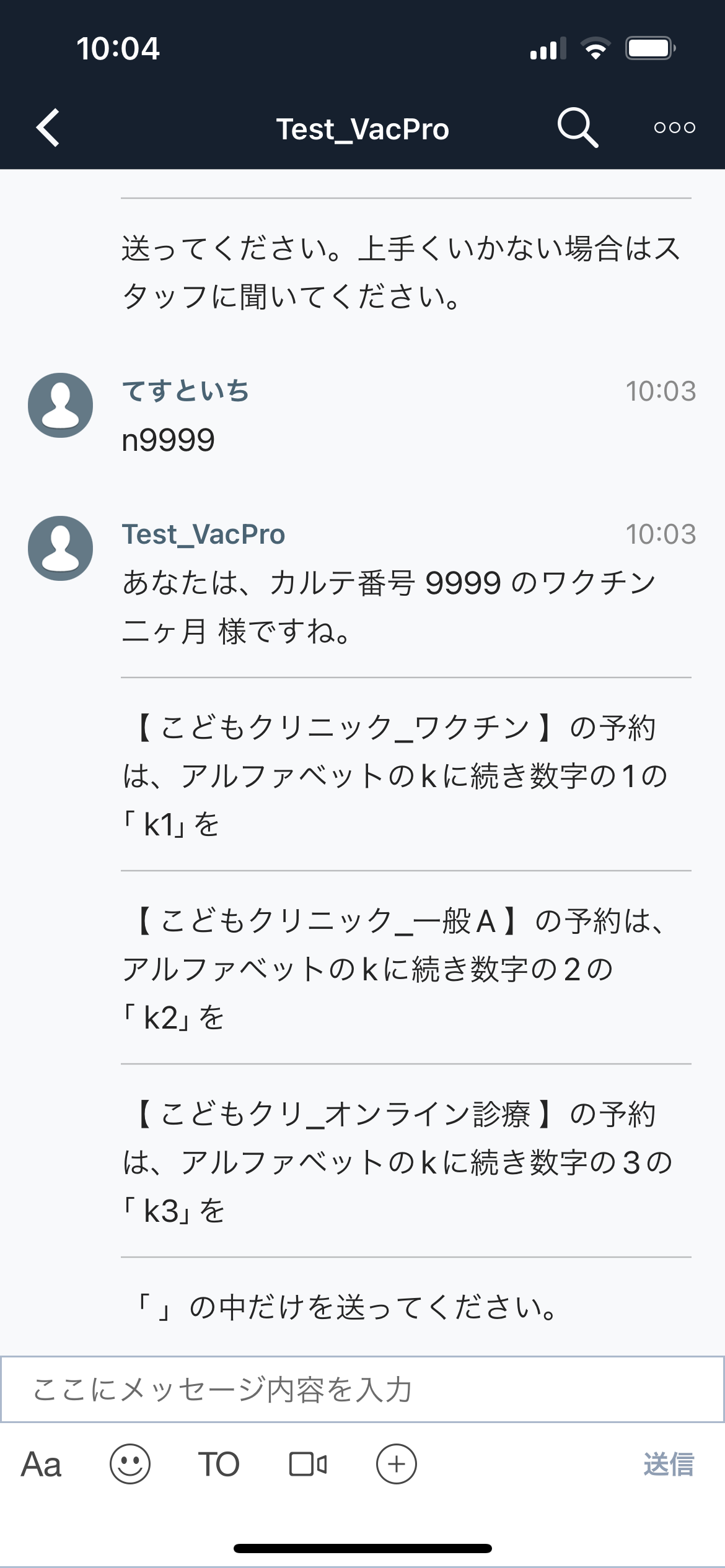Tap the TO mention button
This screenshot has width=725, height=1568.
tap(219, 1465)
